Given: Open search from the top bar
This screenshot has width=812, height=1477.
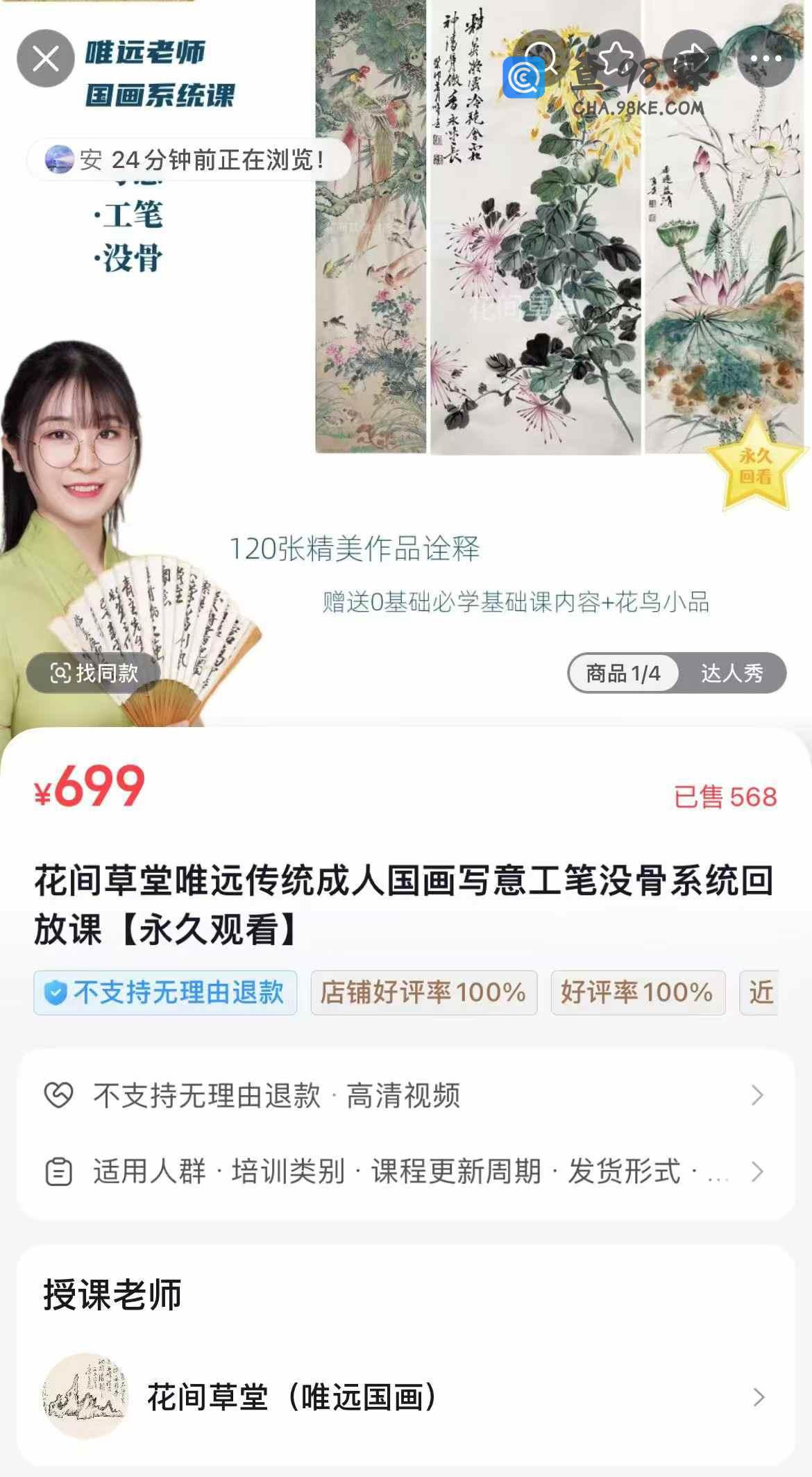Looking at the screenshot, I should coord(541,58).
